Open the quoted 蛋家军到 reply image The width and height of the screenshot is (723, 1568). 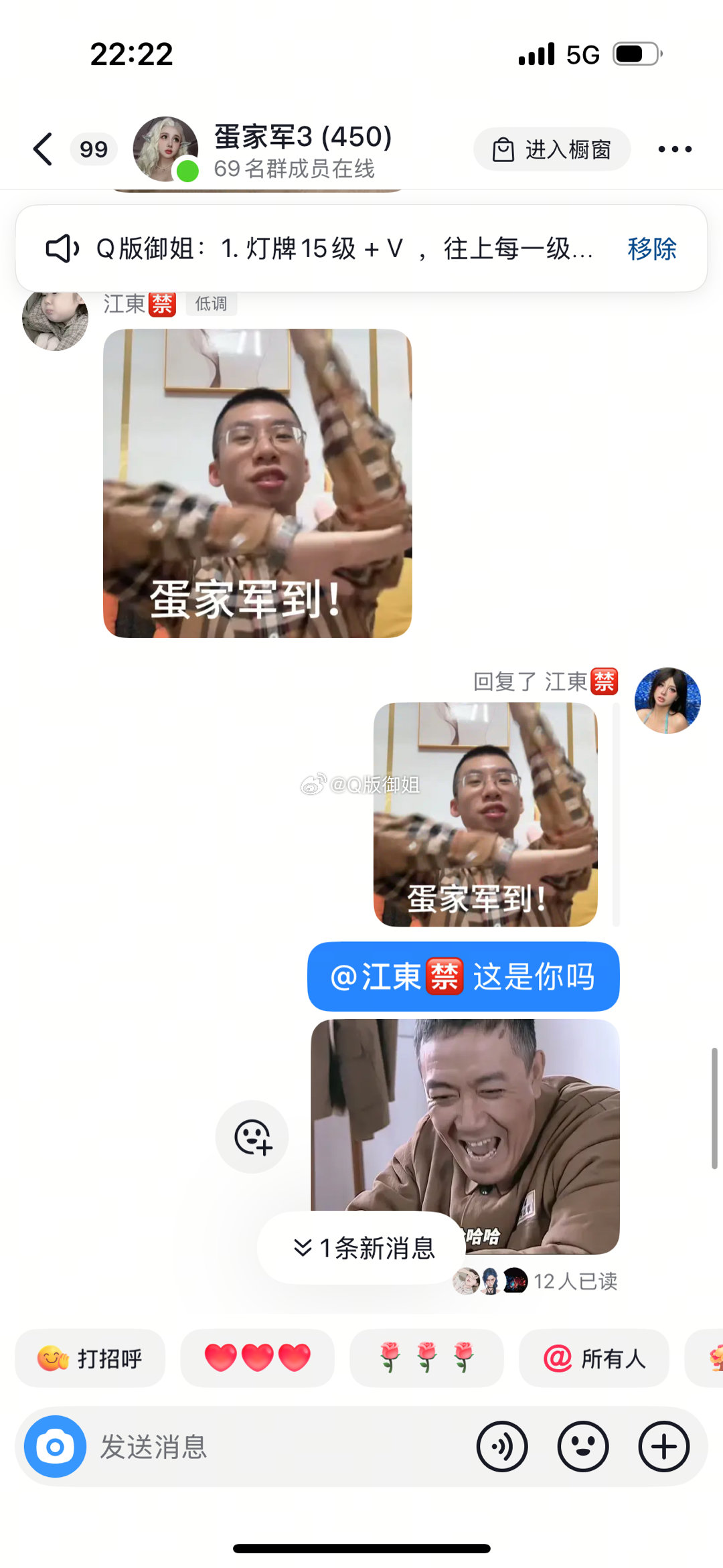click(485, 814)
